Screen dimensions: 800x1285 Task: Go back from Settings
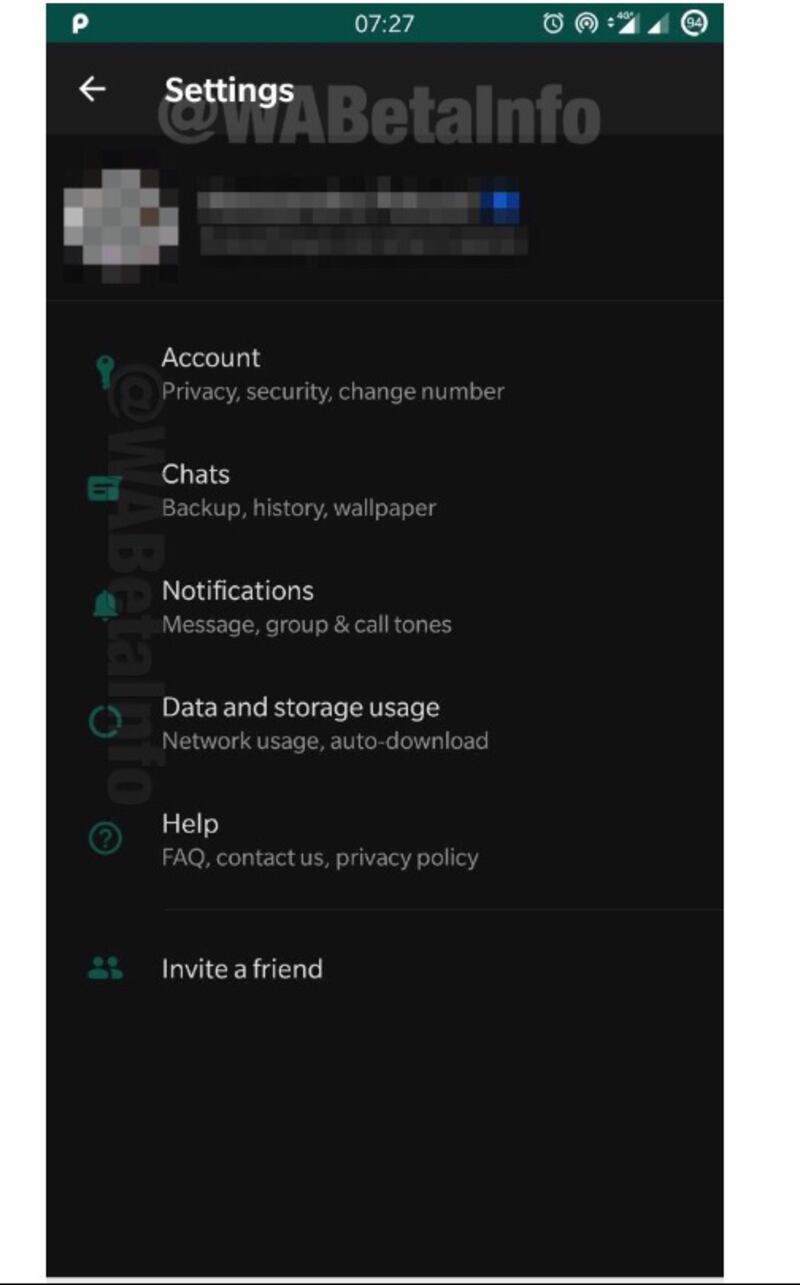pos(92,90)
